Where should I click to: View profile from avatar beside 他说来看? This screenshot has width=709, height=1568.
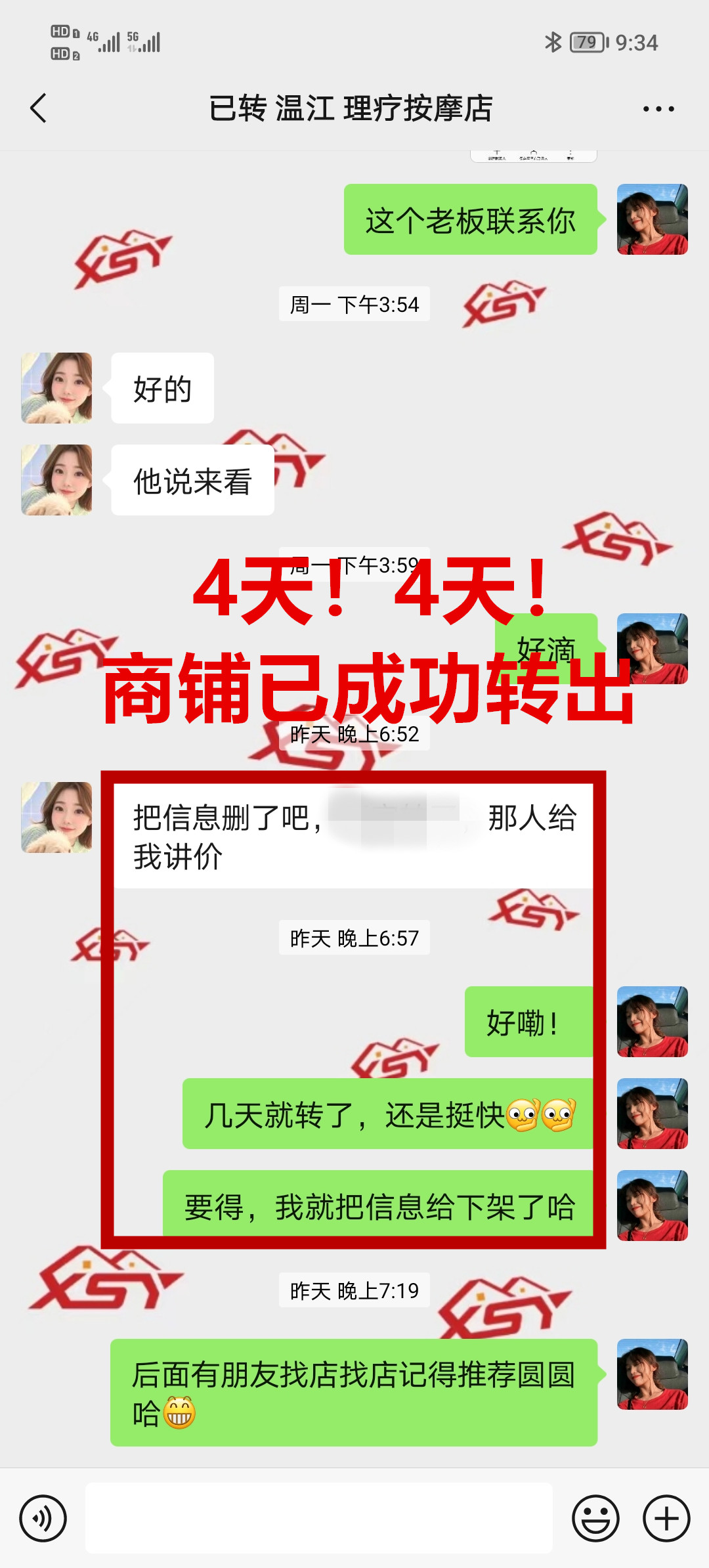tap(56, 480)
